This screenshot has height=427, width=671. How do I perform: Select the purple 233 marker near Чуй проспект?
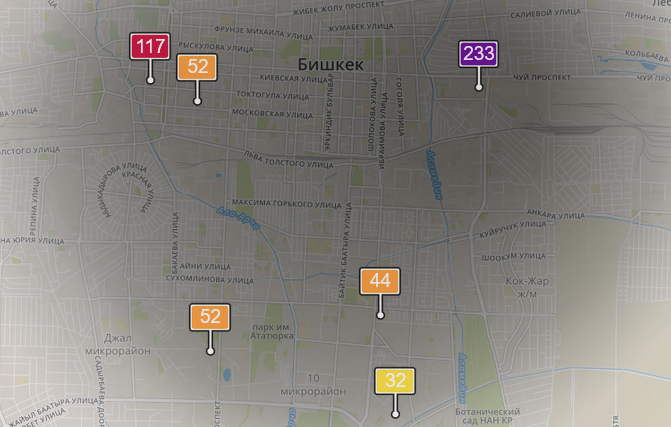(x=478, y=54)
